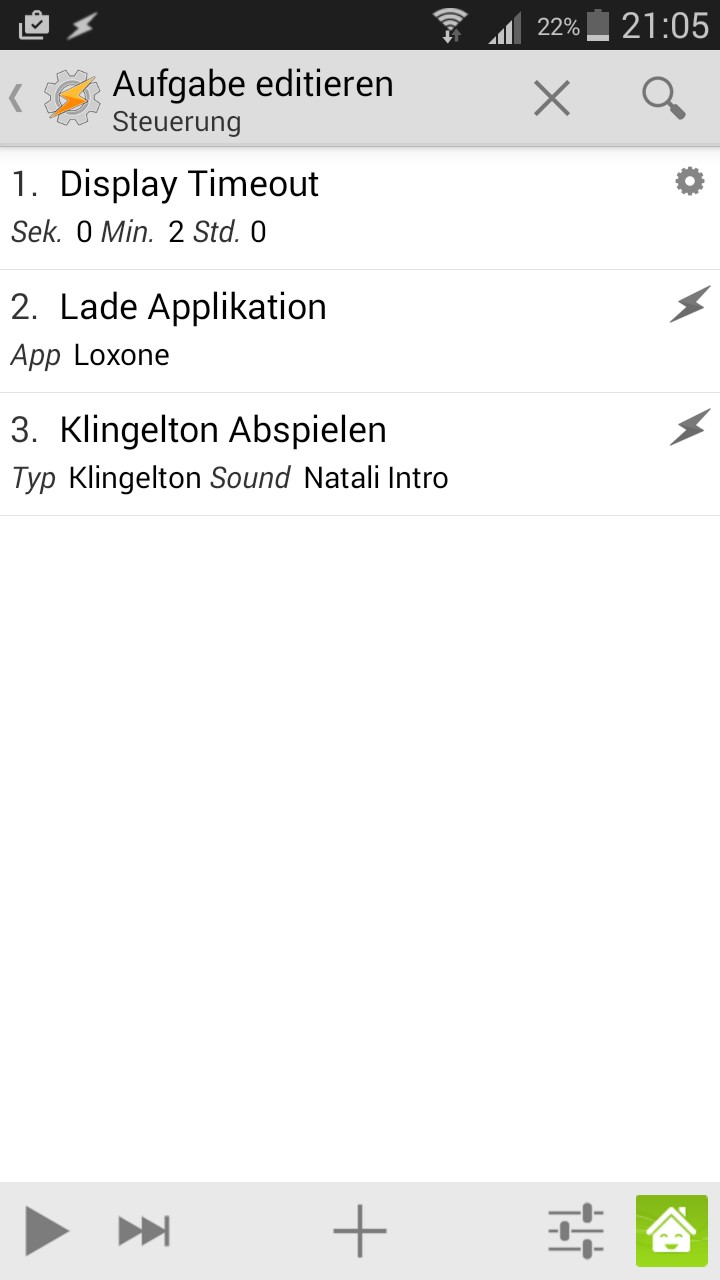Run the task with the play button
The height and width of the screenshot is (1280, 720).
[46, 1231]
